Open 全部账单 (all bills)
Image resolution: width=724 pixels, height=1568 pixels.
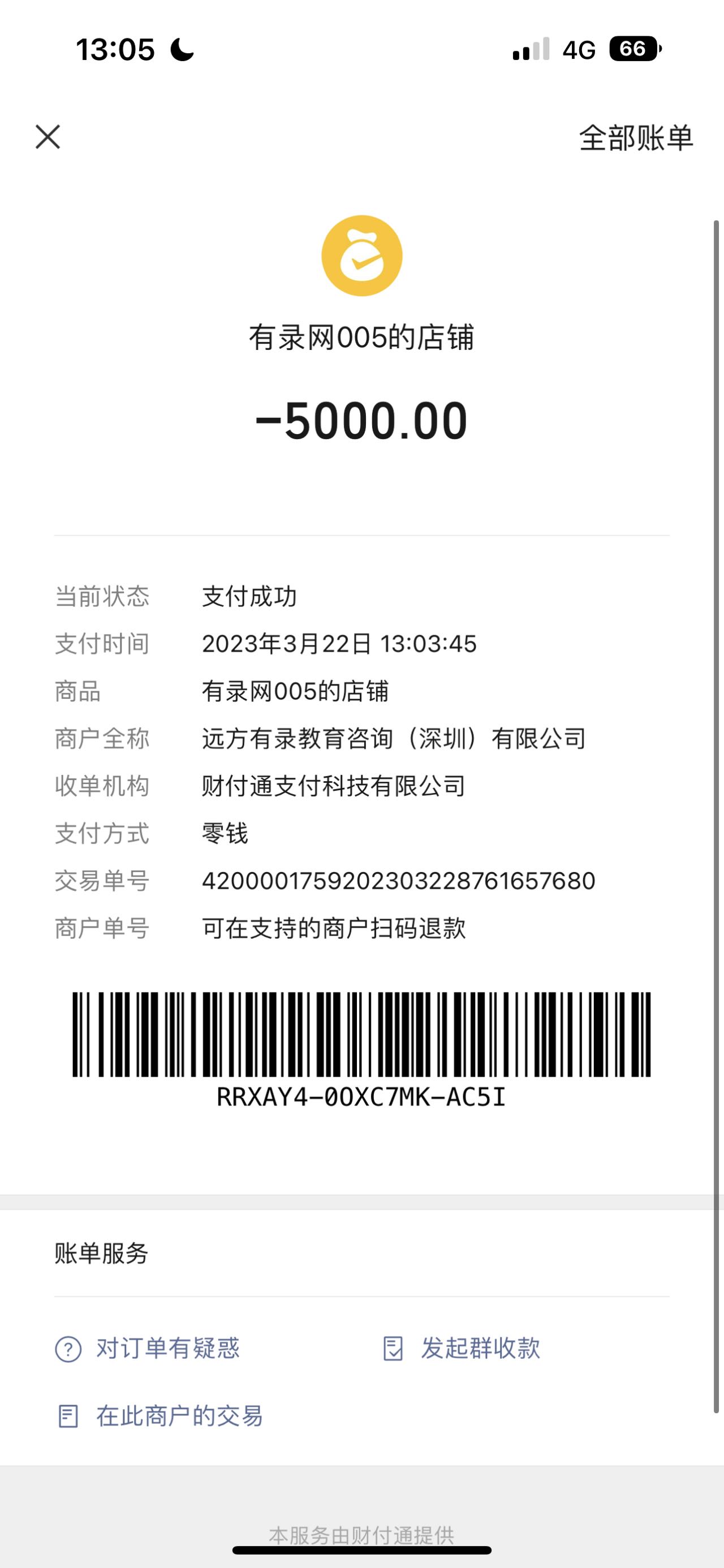tap(635, 138)
